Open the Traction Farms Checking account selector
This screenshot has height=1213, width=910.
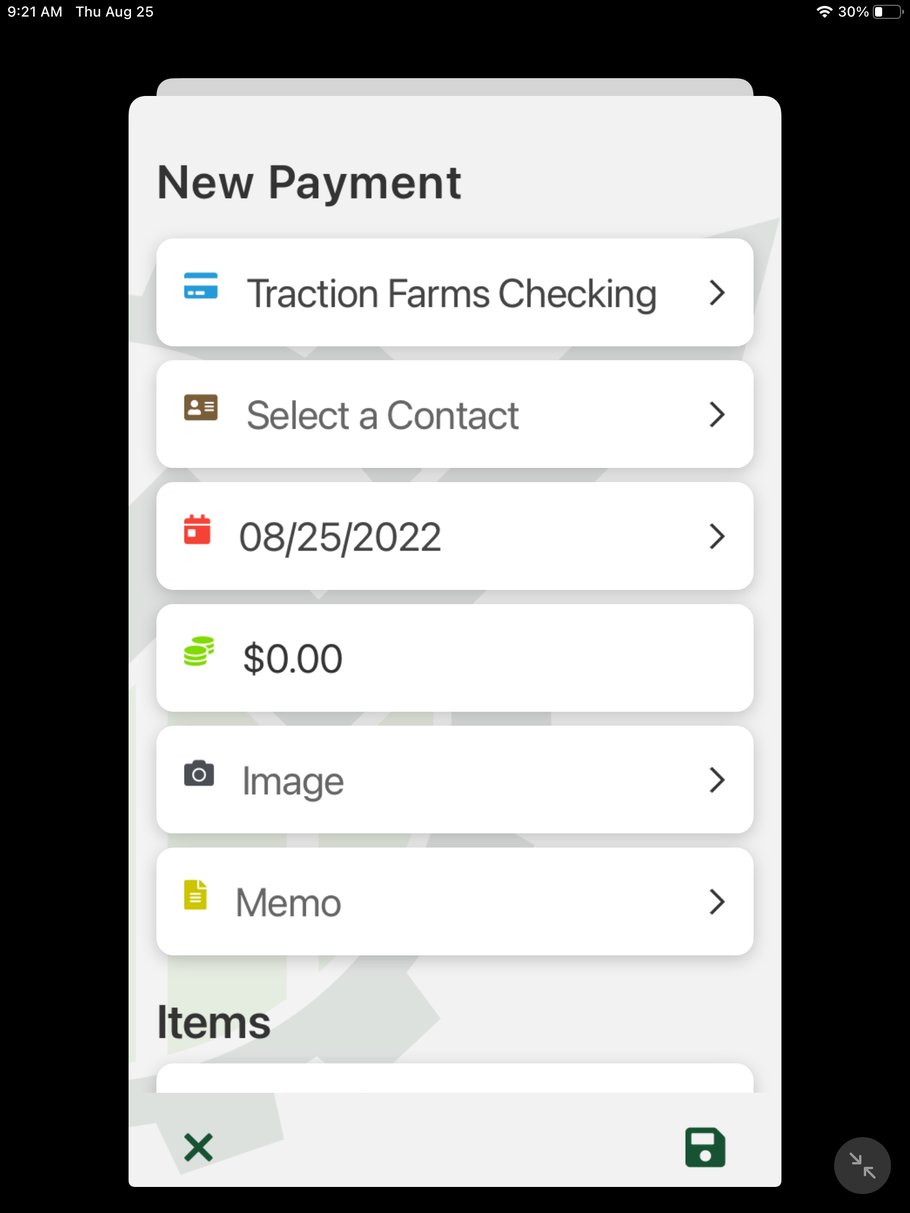pos(450,292)
